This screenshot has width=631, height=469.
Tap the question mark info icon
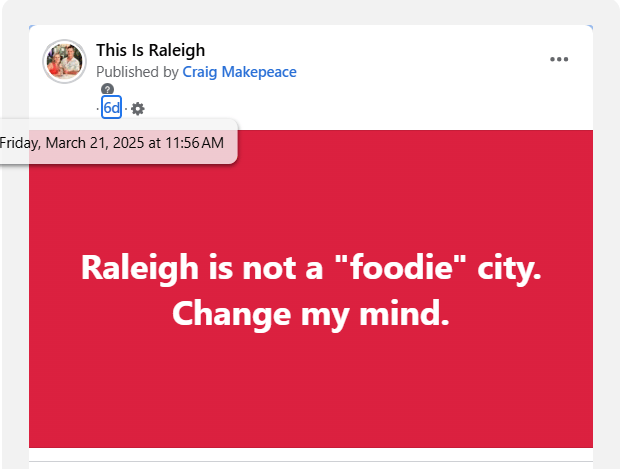click(107, 89)
